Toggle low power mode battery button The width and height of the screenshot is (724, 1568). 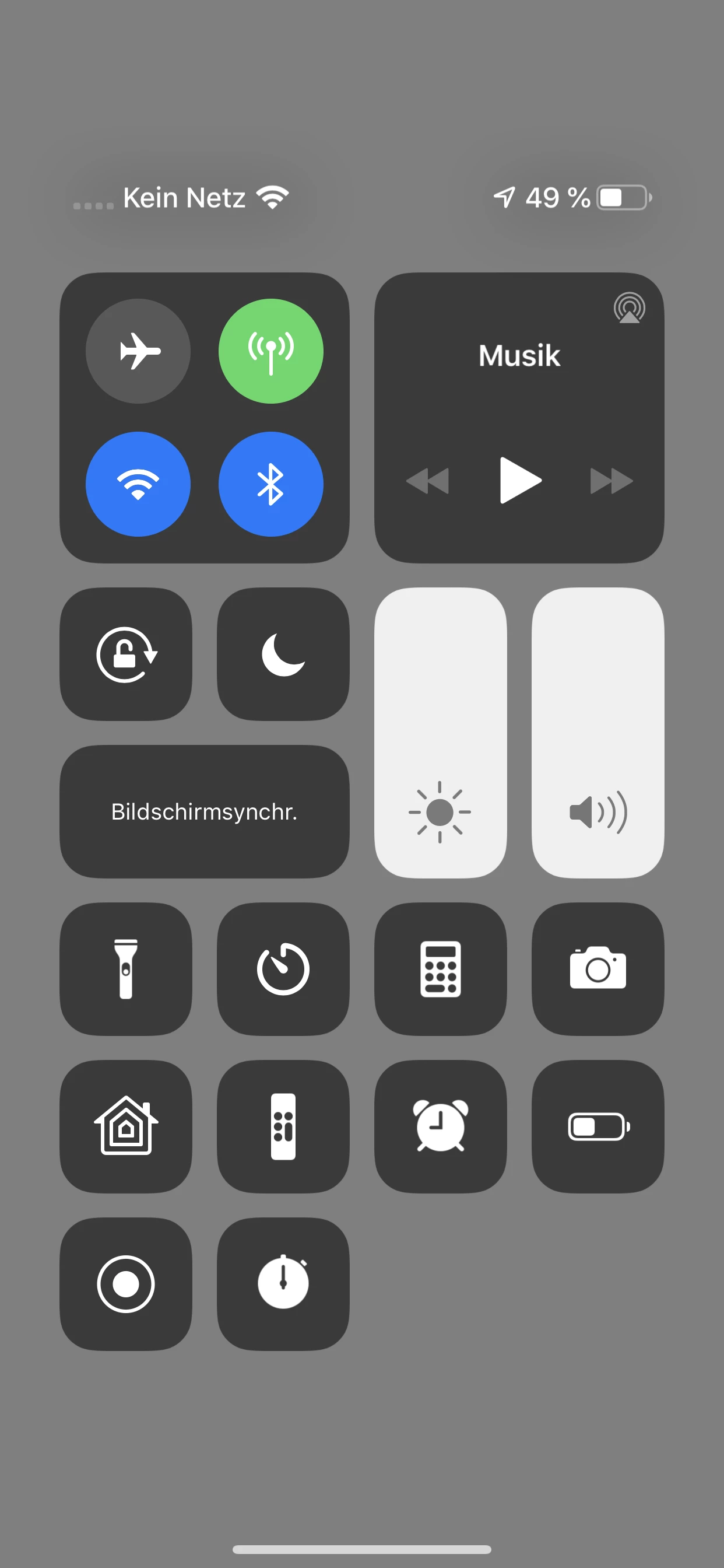pos(598,1126)
